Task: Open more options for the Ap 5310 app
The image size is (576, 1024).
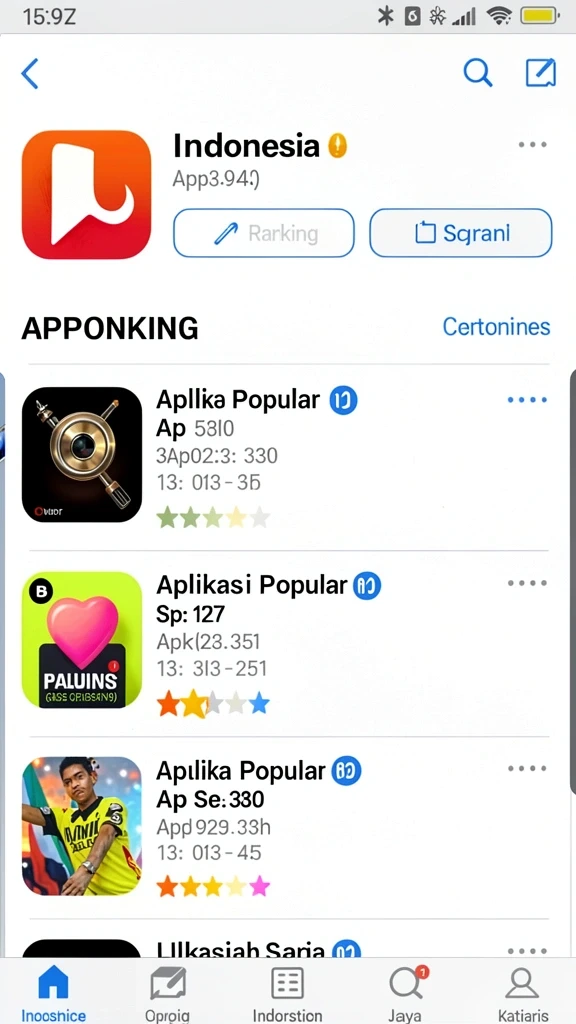Action: 528,400
